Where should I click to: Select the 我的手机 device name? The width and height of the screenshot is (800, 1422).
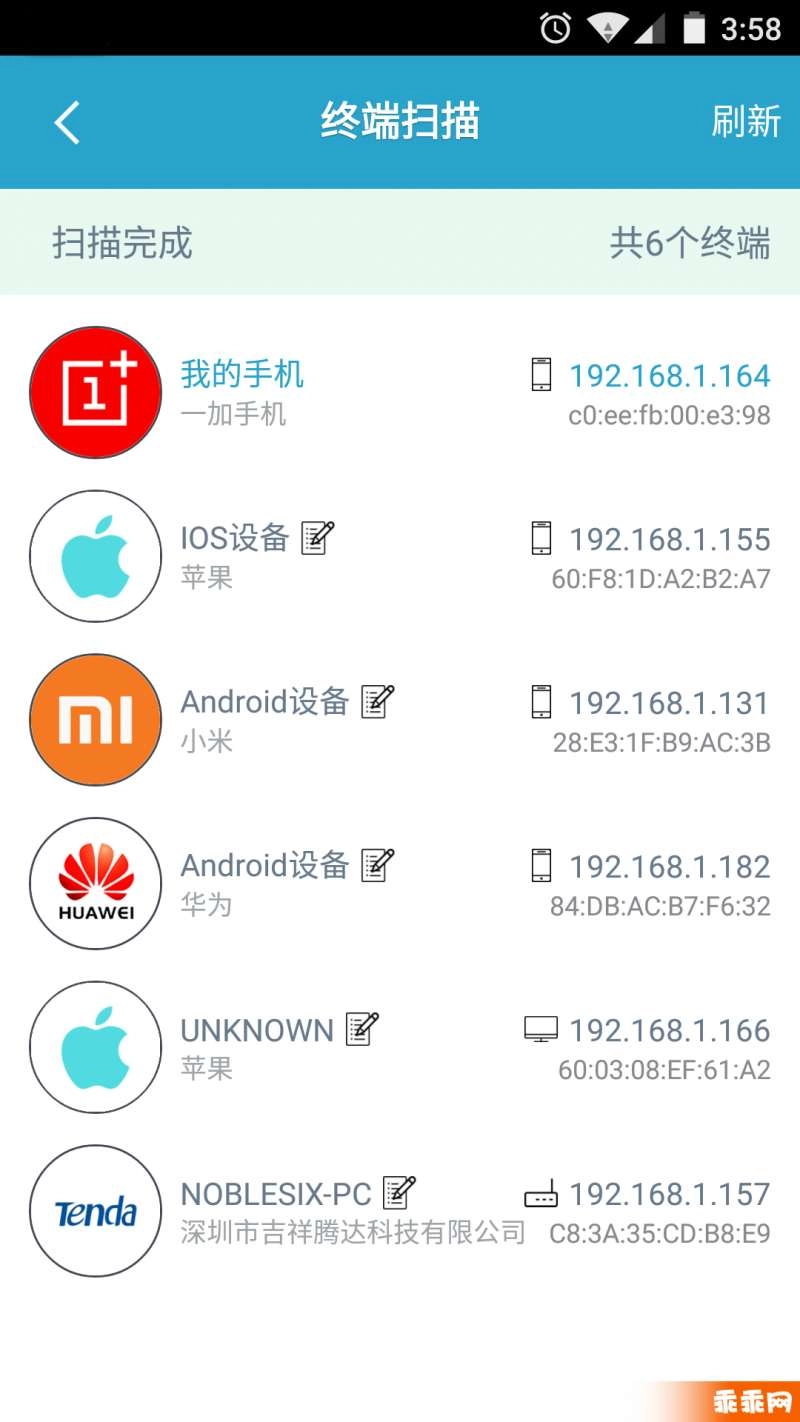tap(240, 374)
